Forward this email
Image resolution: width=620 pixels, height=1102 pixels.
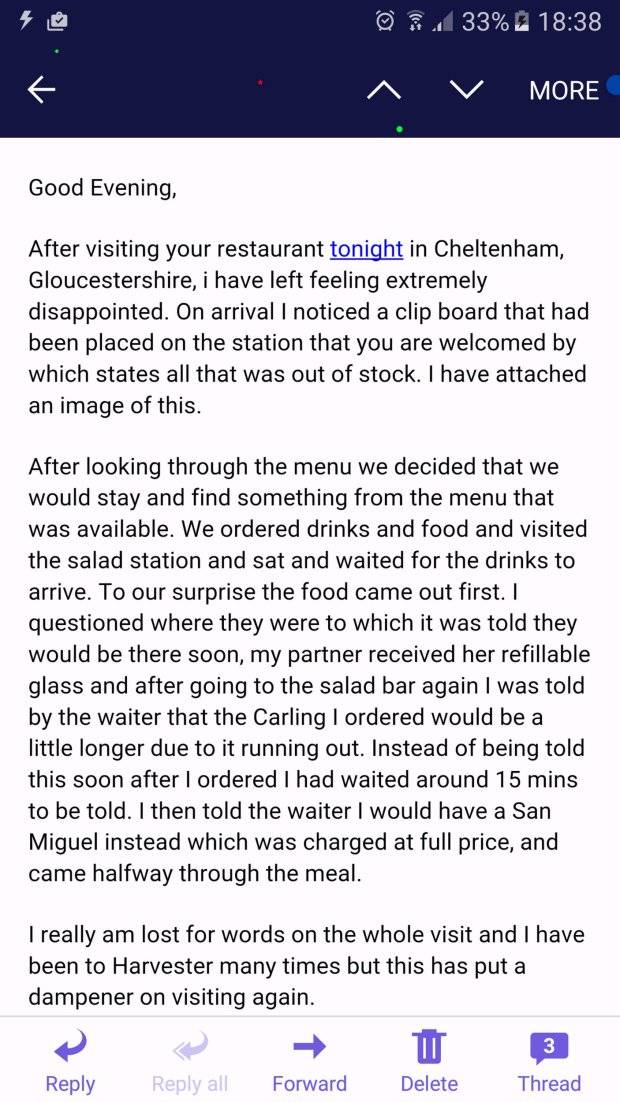309,1061
